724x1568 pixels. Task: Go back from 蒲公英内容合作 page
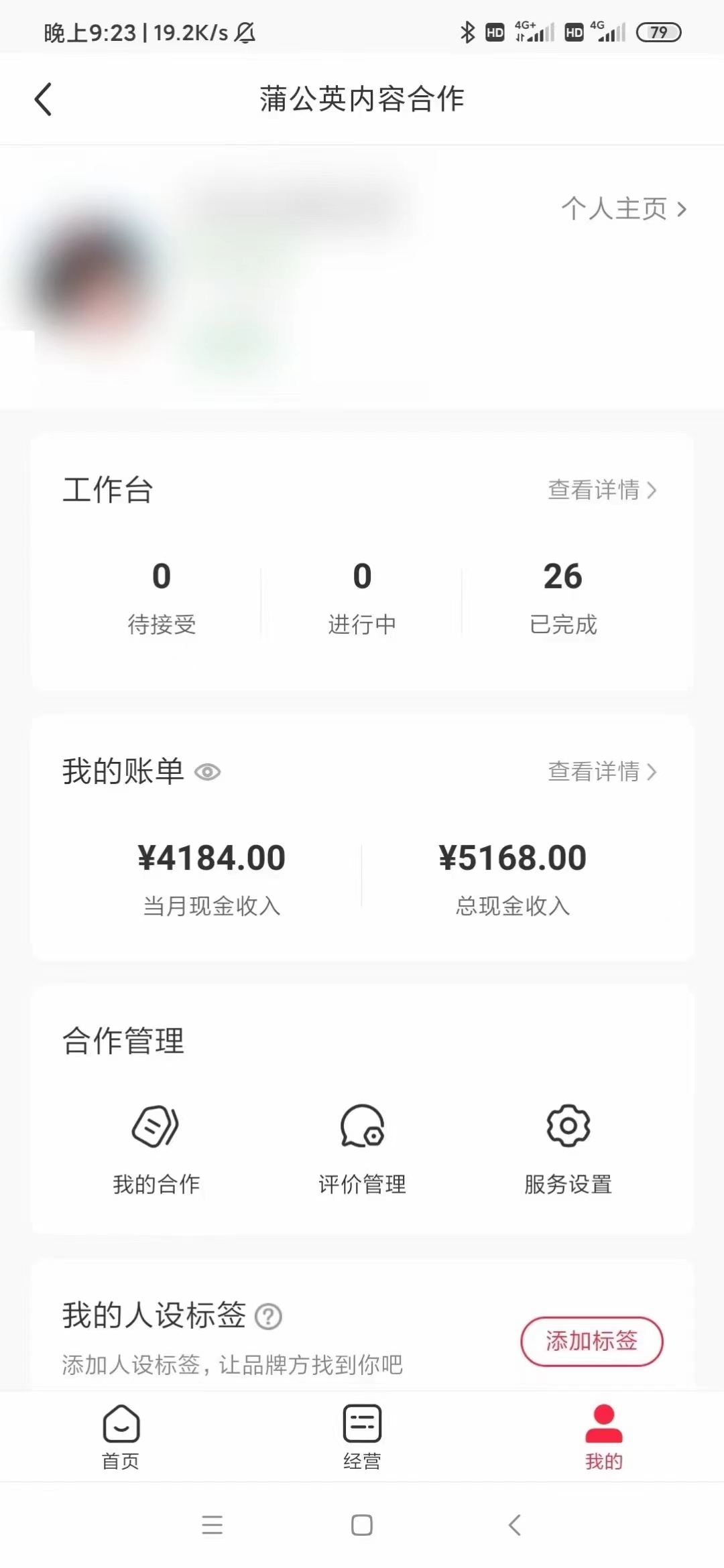44,100
